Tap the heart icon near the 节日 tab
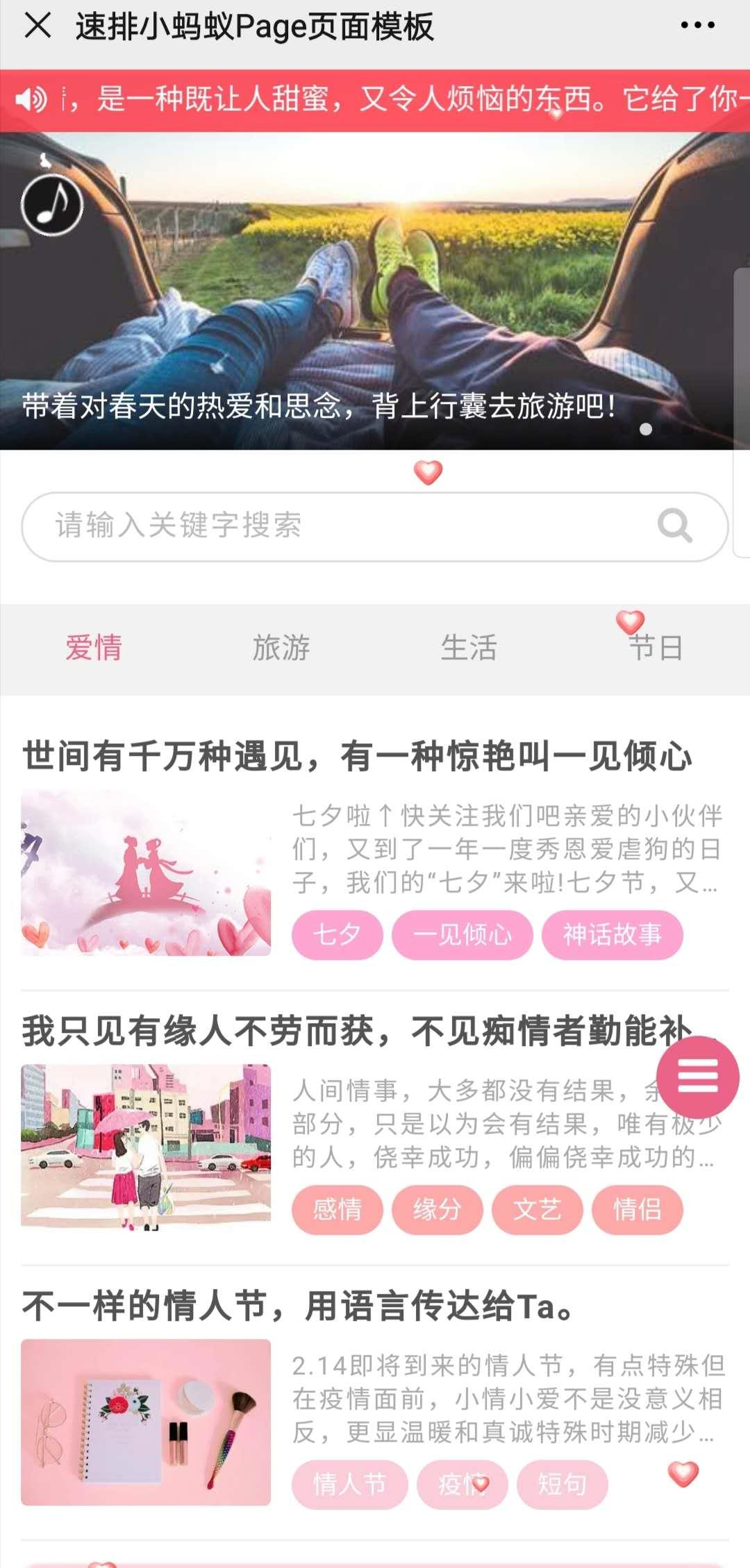This screenshot has height=1568, width=750. tap(631, 623)
